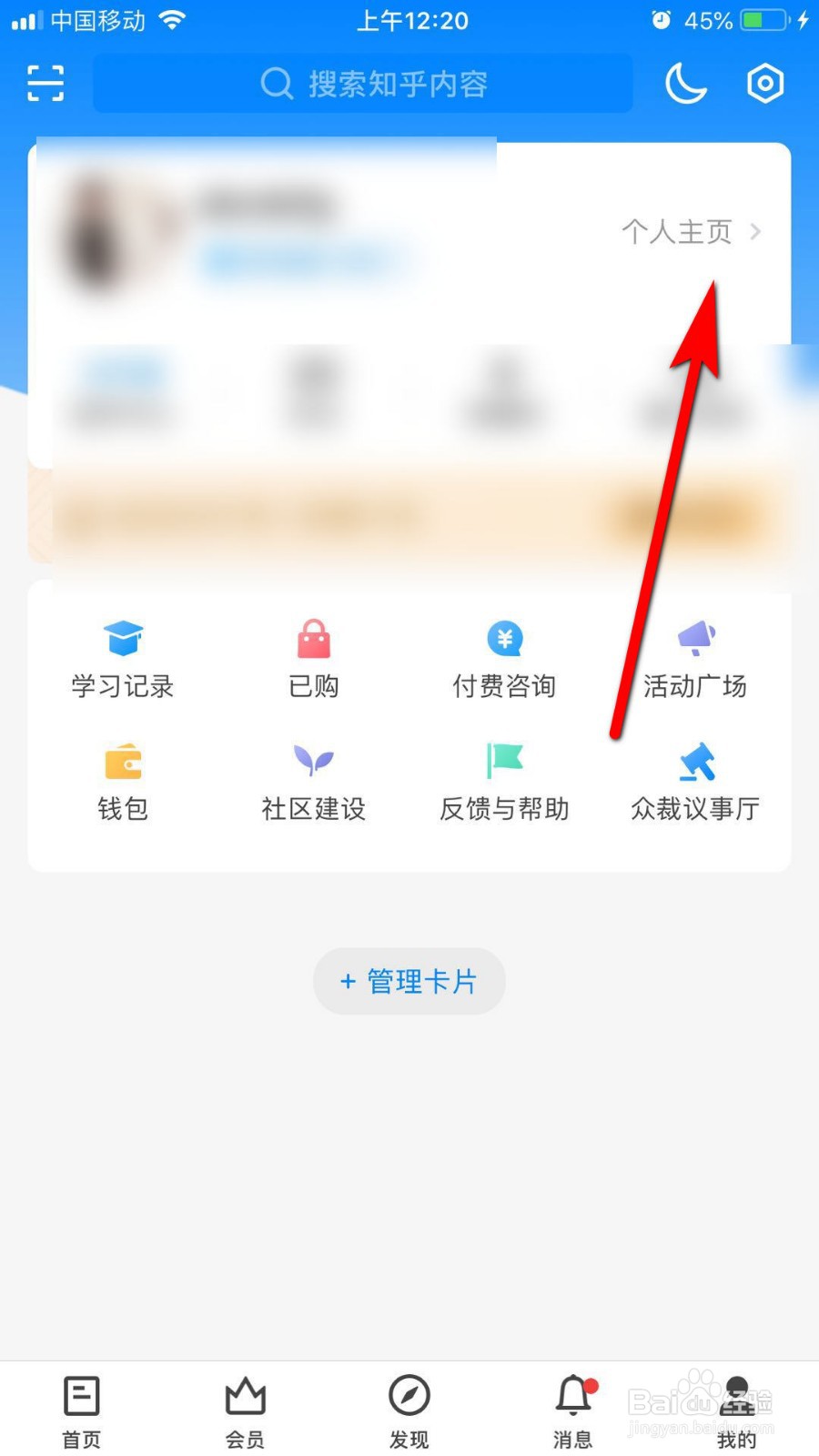819x1456 pixels.
Task: Open the QR code scanner
Action: 44,83
